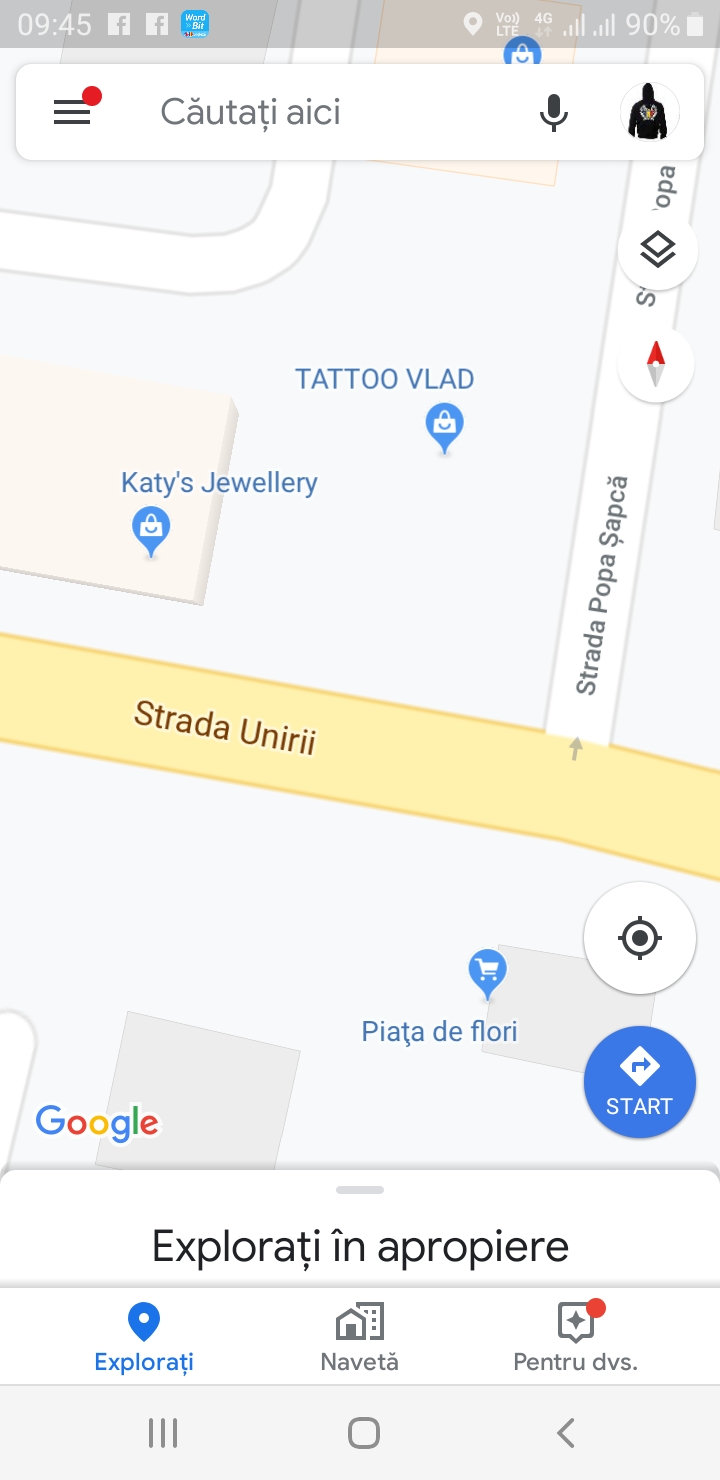Viewport: 720px width, 1480px height.
Task: Open the map layers selector
Action: [657, 250]
